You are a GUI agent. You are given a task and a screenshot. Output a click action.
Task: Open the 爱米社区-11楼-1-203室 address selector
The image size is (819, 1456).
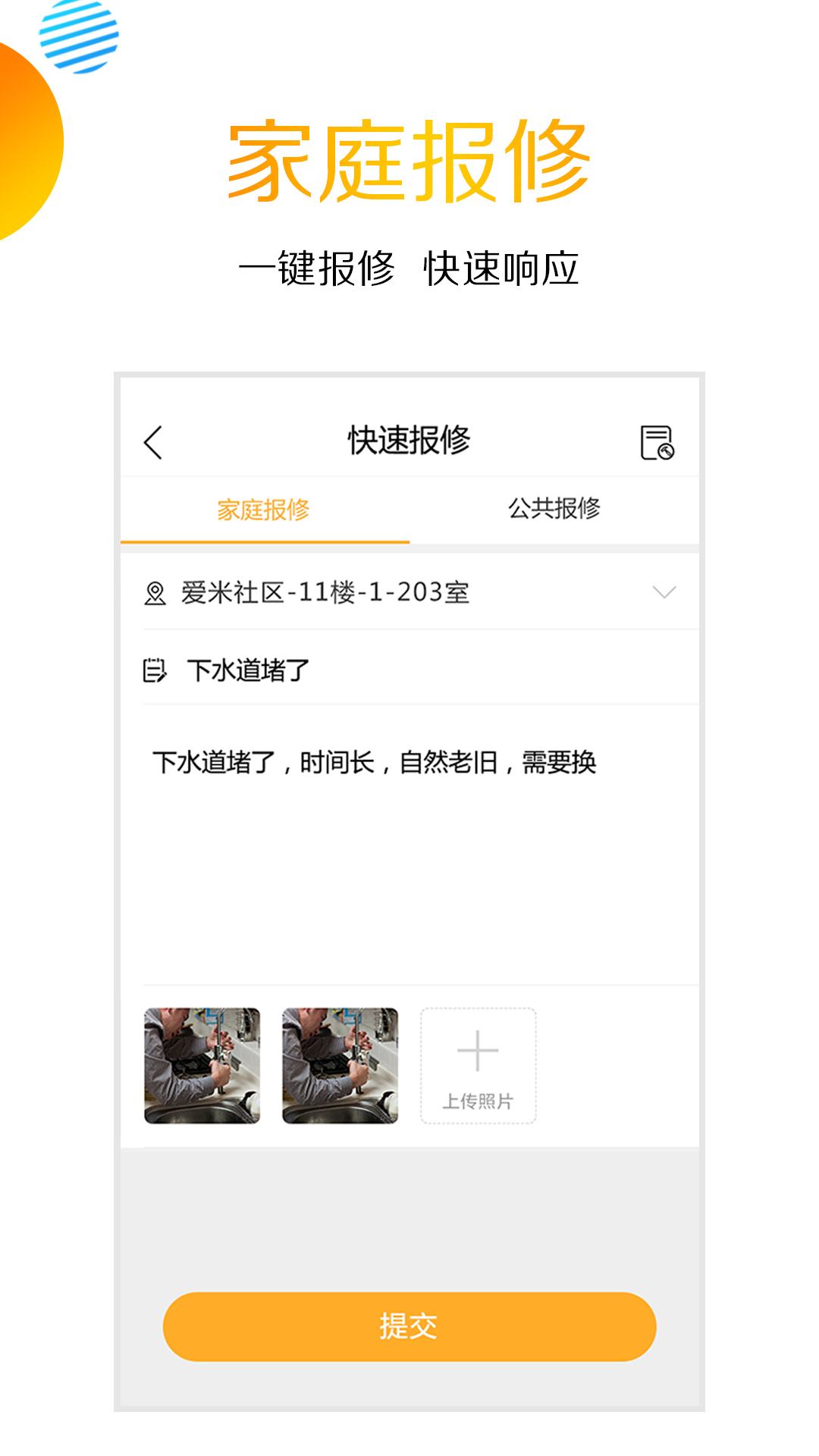[326, 594]
